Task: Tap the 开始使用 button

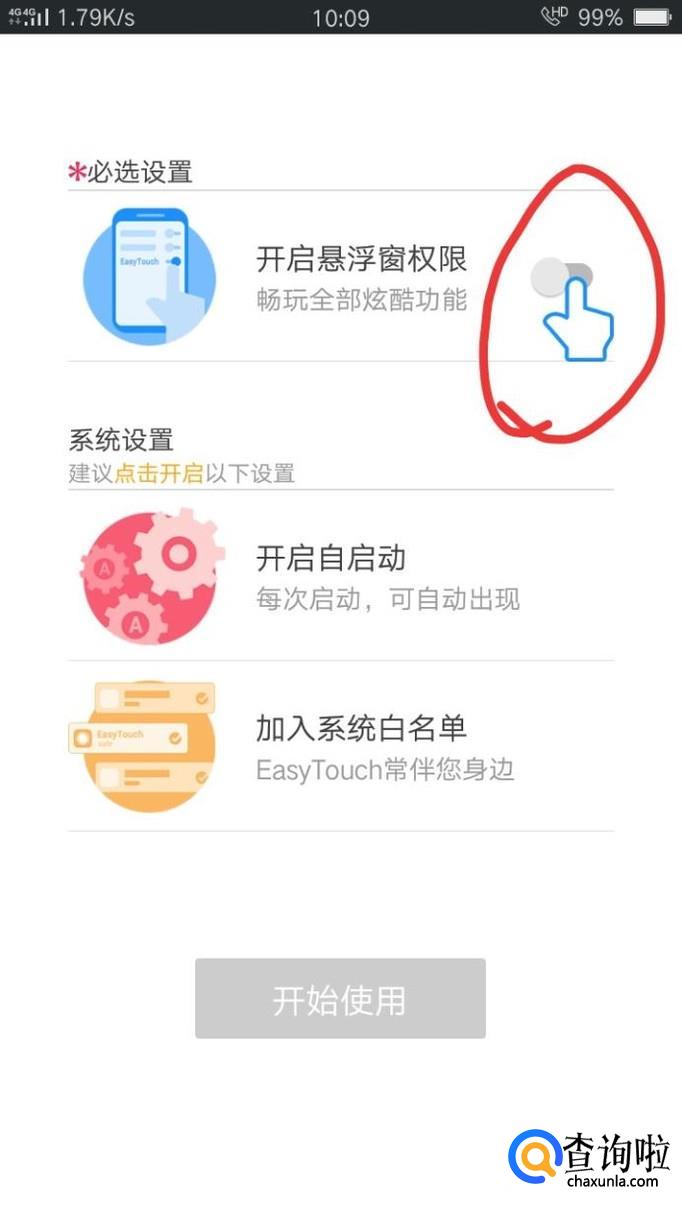Action: [x=340, y=998]
